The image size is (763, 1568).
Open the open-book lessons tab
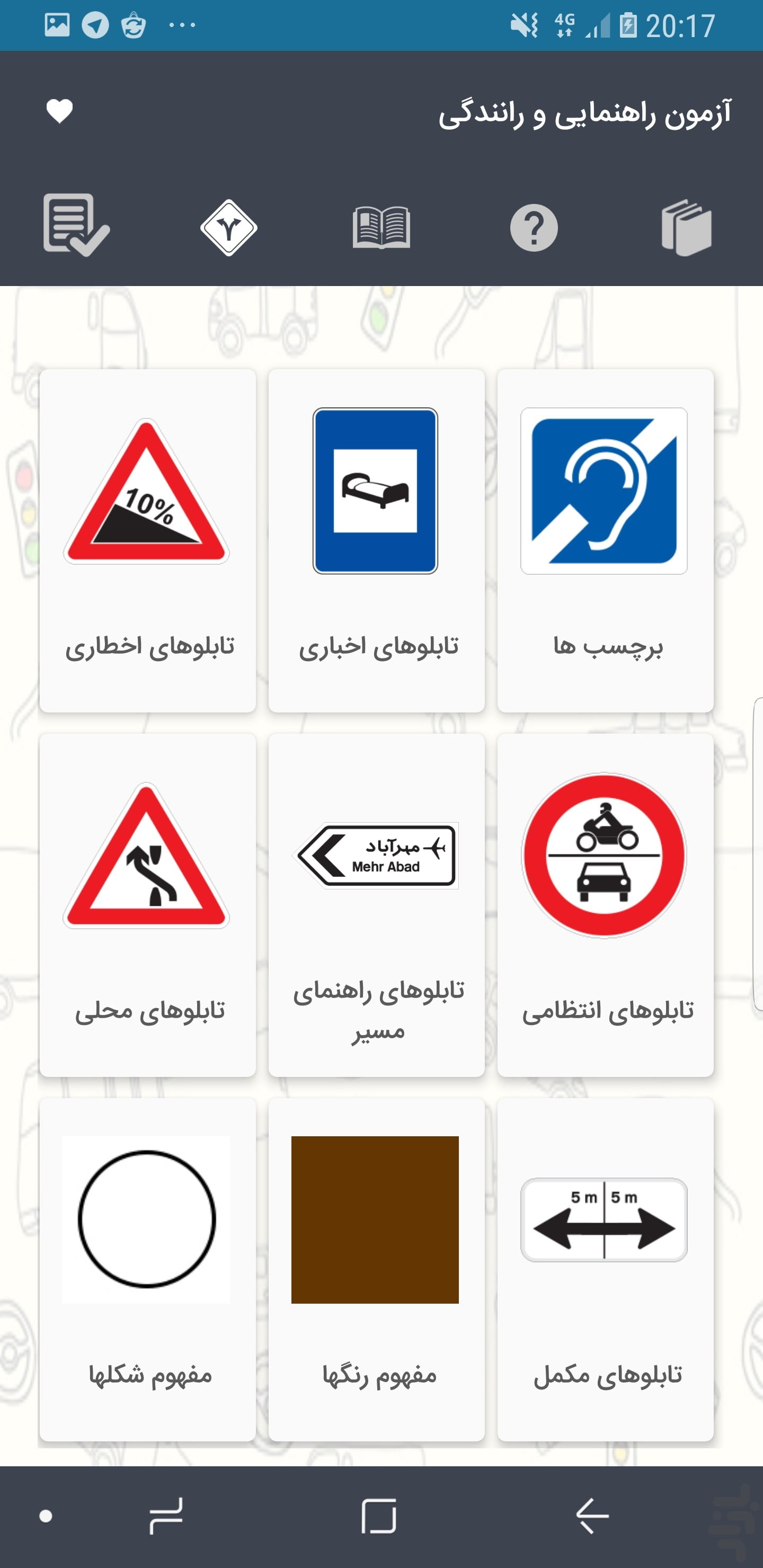click(381, 228)
